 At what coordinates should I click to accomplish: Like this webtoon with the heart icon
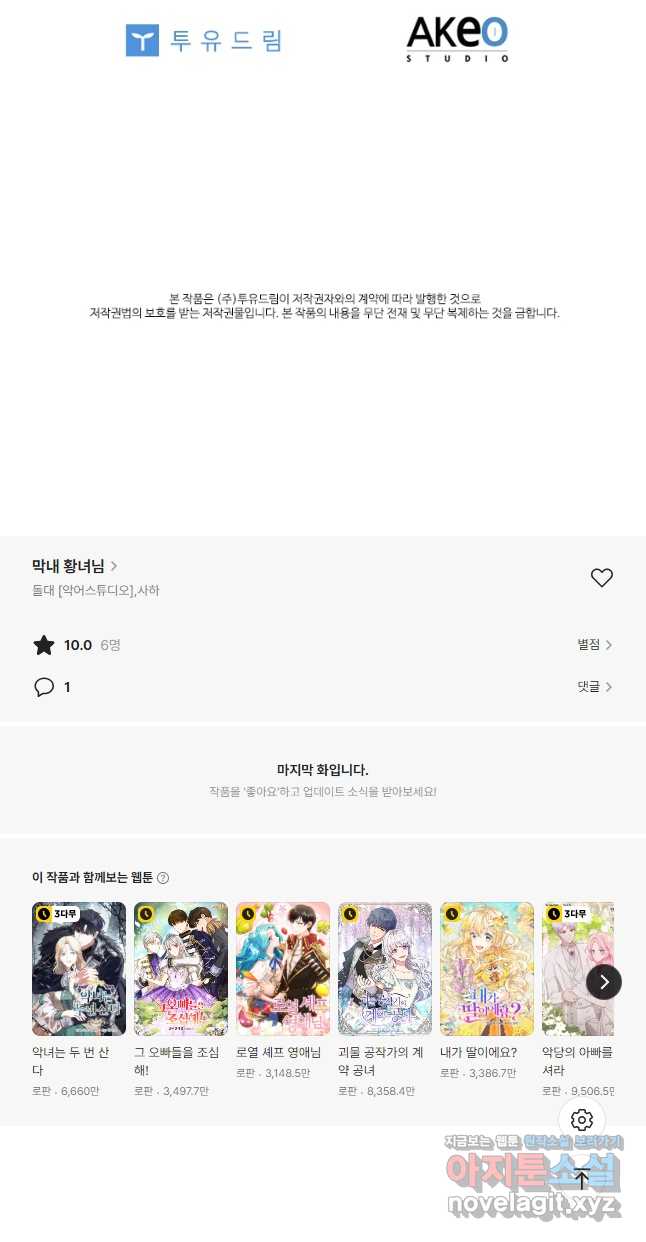[601, 577]
